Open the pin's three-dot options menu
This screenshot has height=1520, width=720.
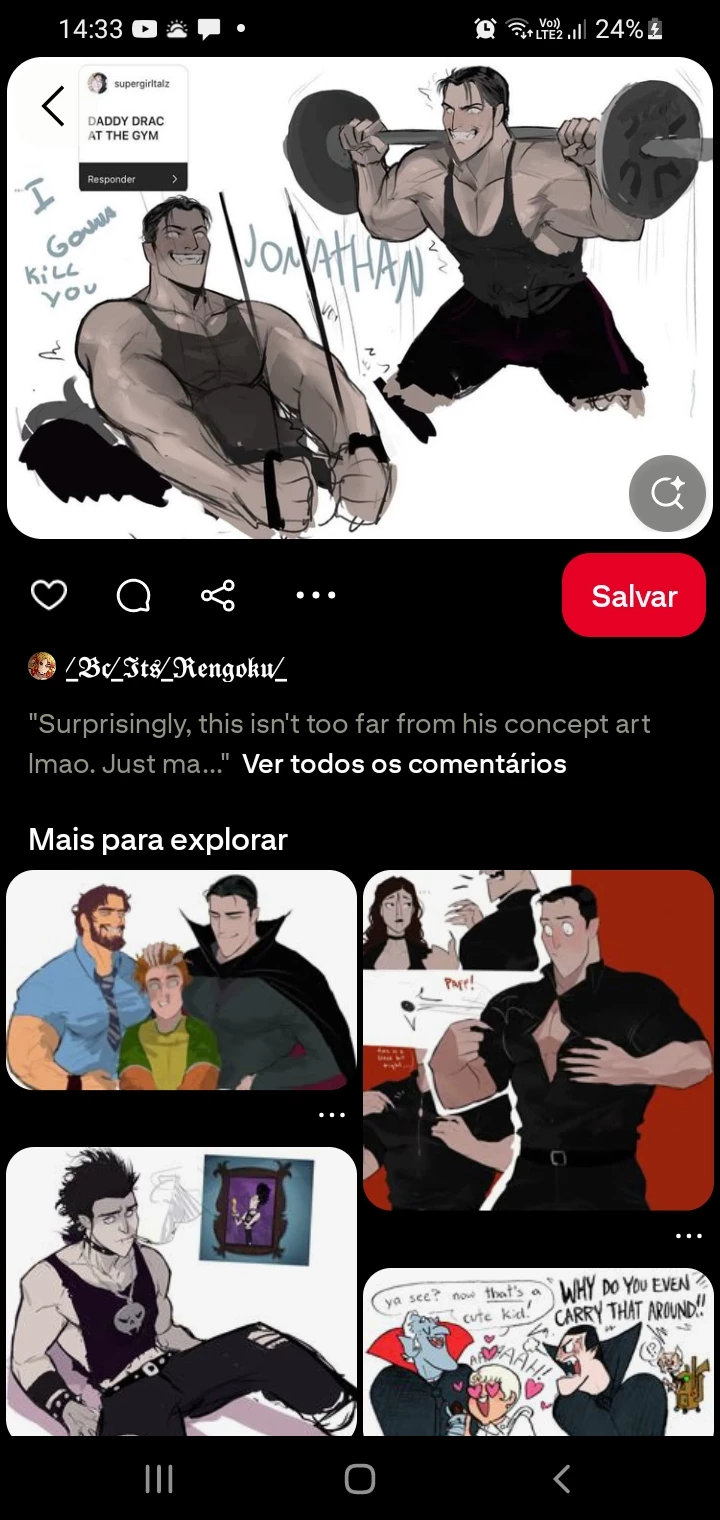click(316, 595)
